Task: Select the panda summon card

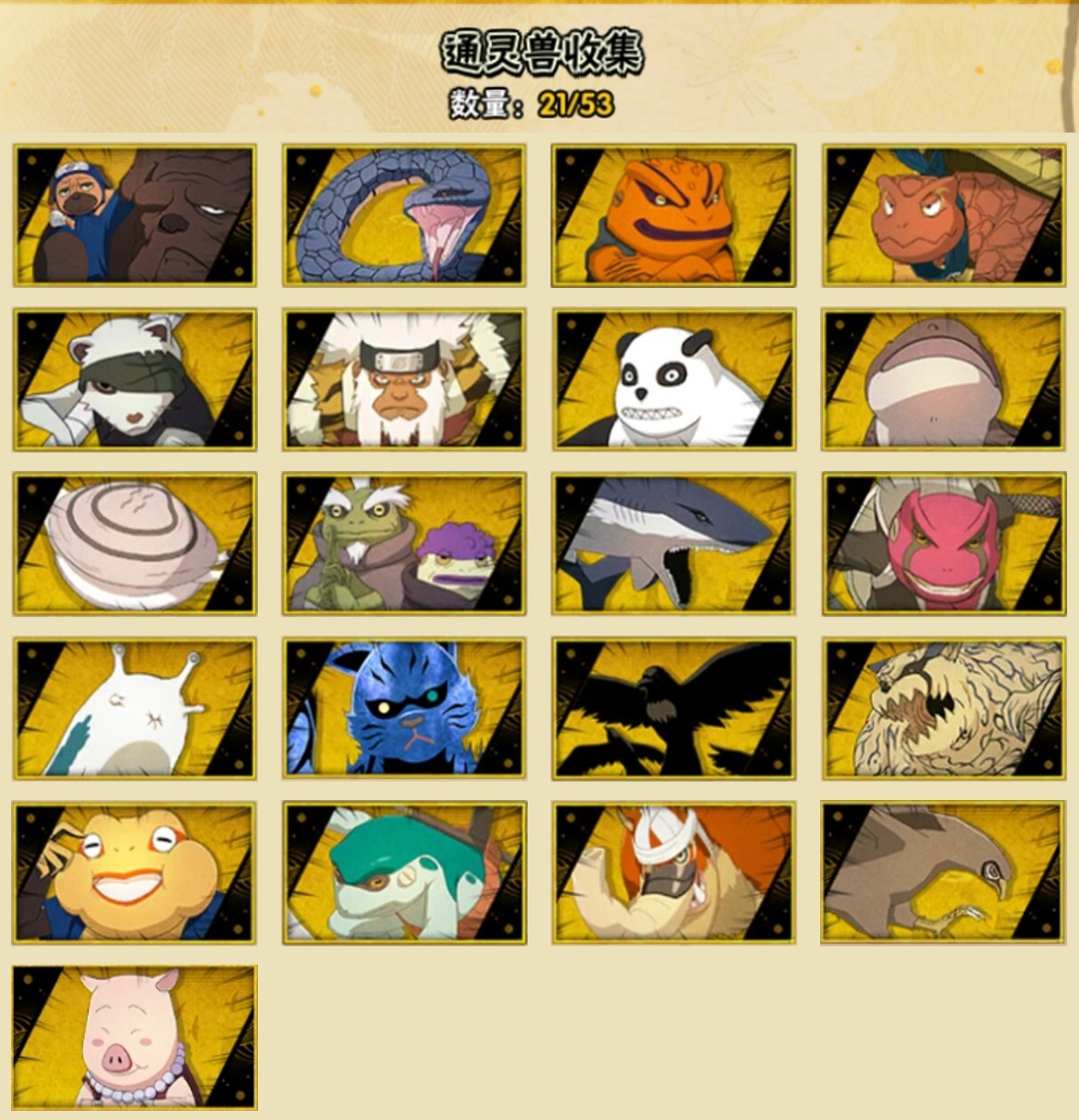Action: point(674,379)
